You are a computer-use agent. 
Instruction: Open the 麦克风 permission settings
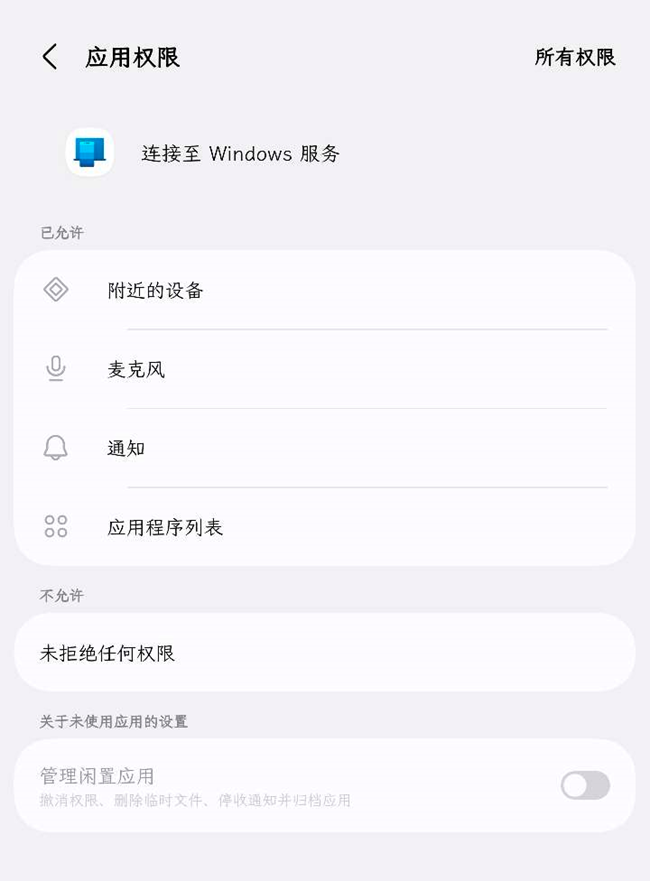324,370
